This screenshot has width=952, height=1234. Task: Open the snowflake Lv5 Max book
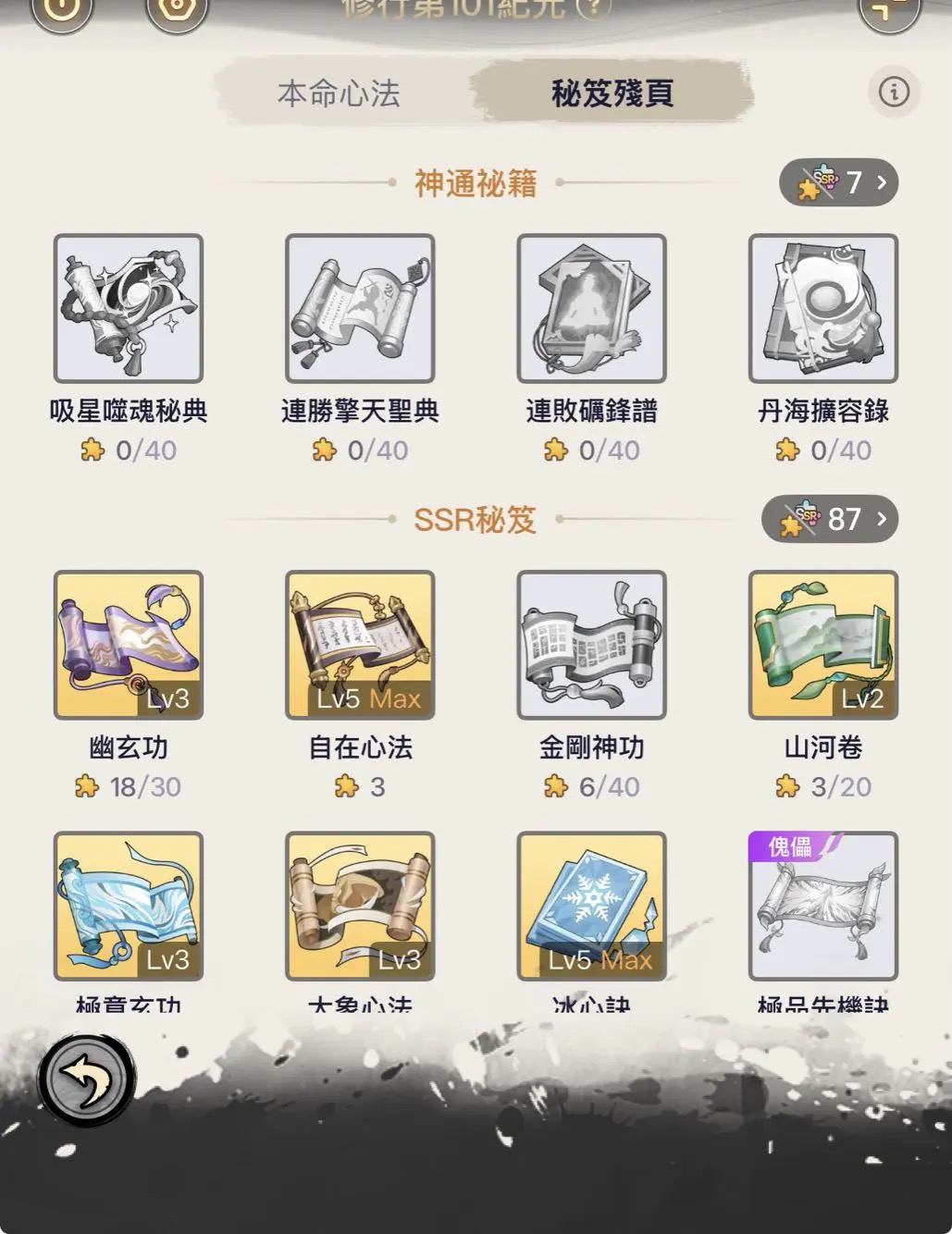coord(591,907)
